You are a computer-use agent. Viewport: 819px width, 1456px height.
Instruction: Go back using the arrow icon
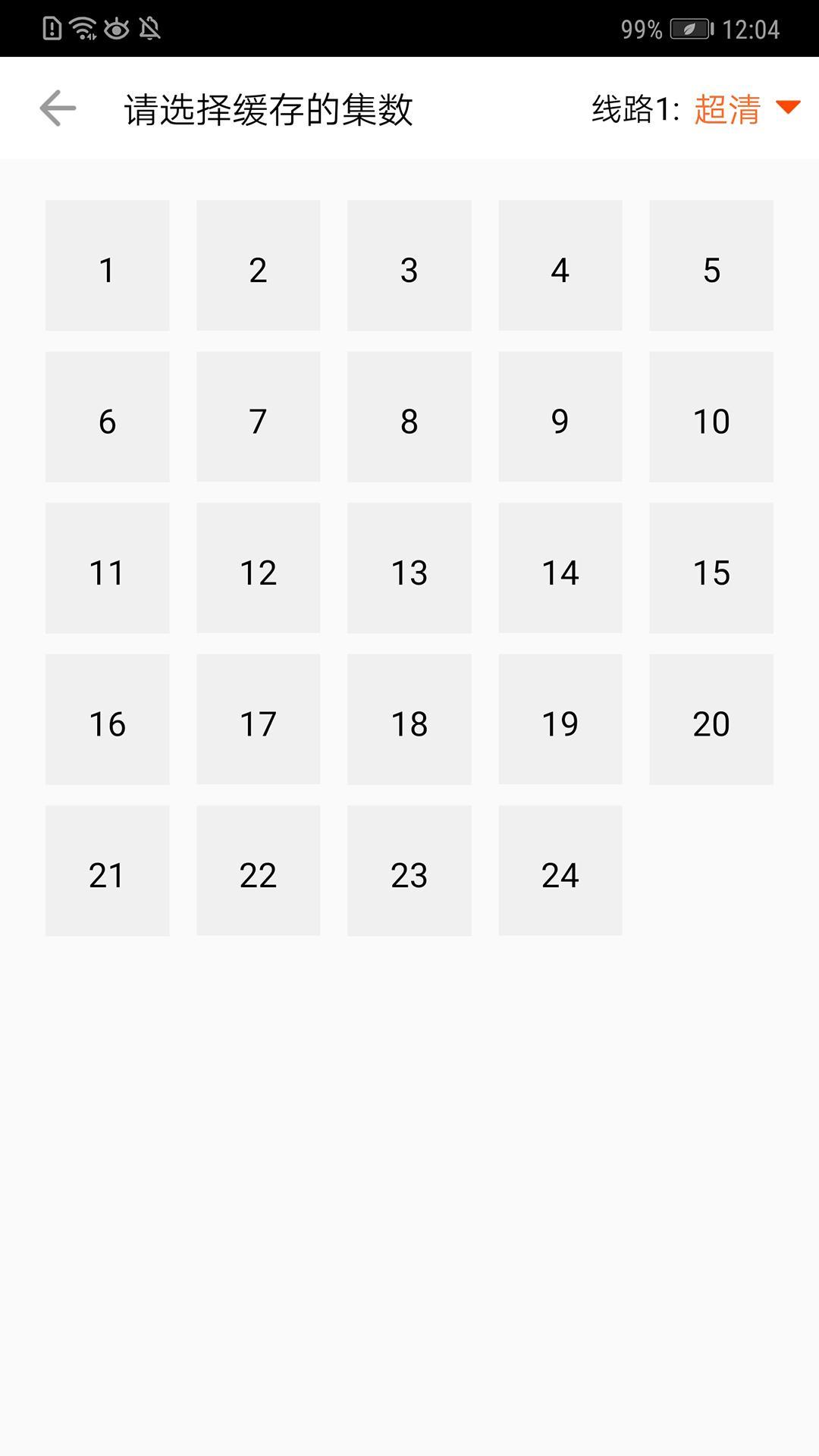58,108
